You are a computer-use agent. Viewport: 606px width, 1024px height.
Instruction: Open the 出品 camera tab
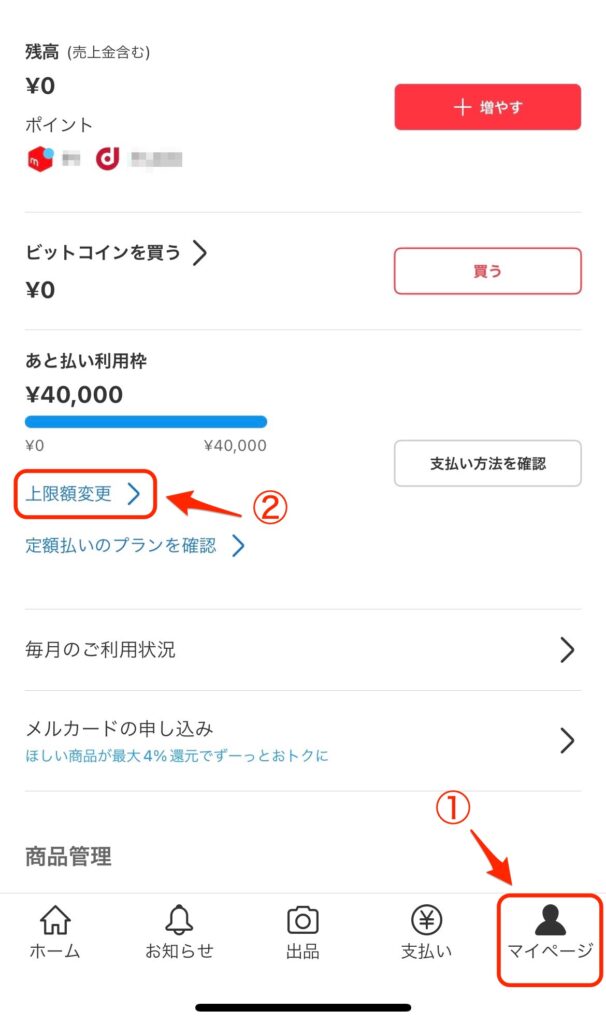(x=302, y=933)
